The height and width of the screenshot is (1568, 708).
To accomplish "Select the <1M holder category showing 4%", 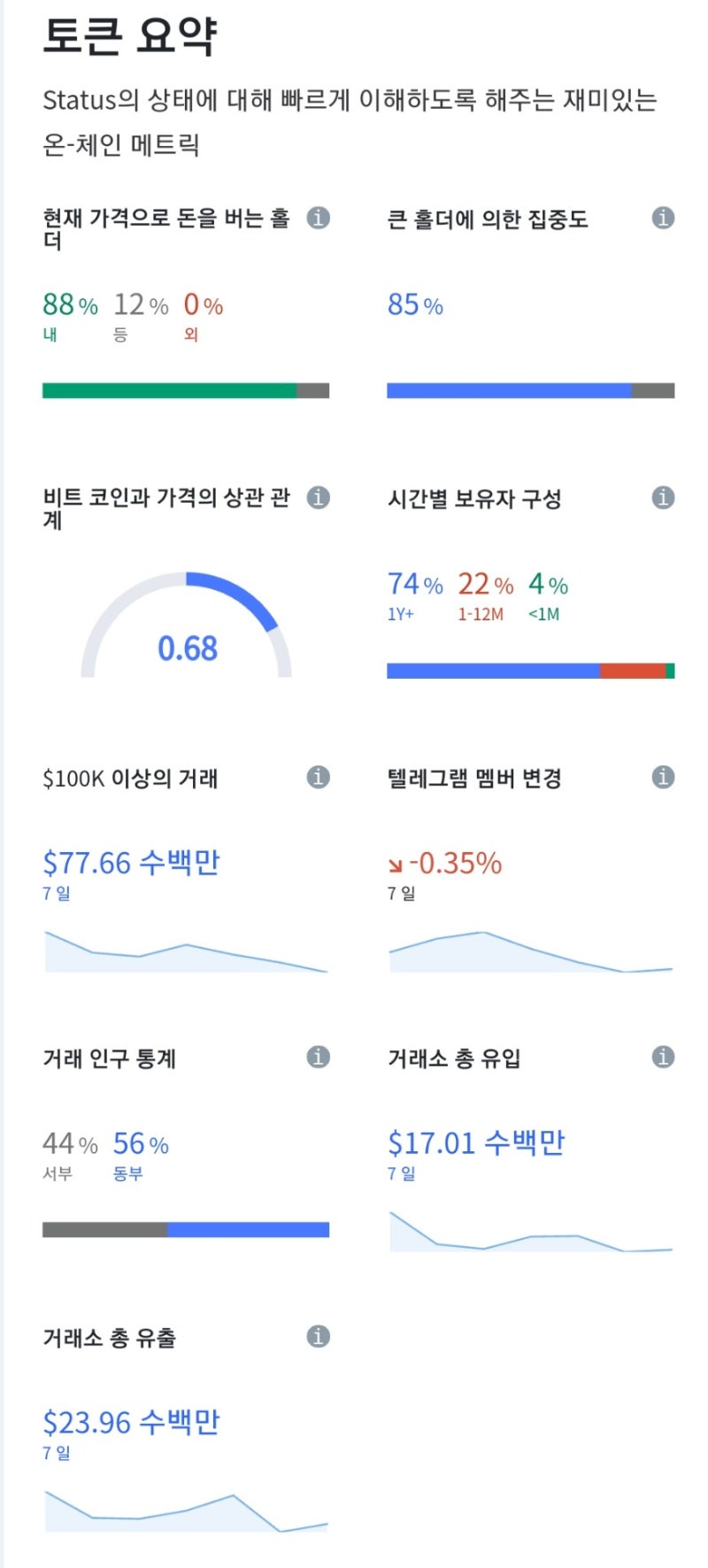I will coord(547,593).
